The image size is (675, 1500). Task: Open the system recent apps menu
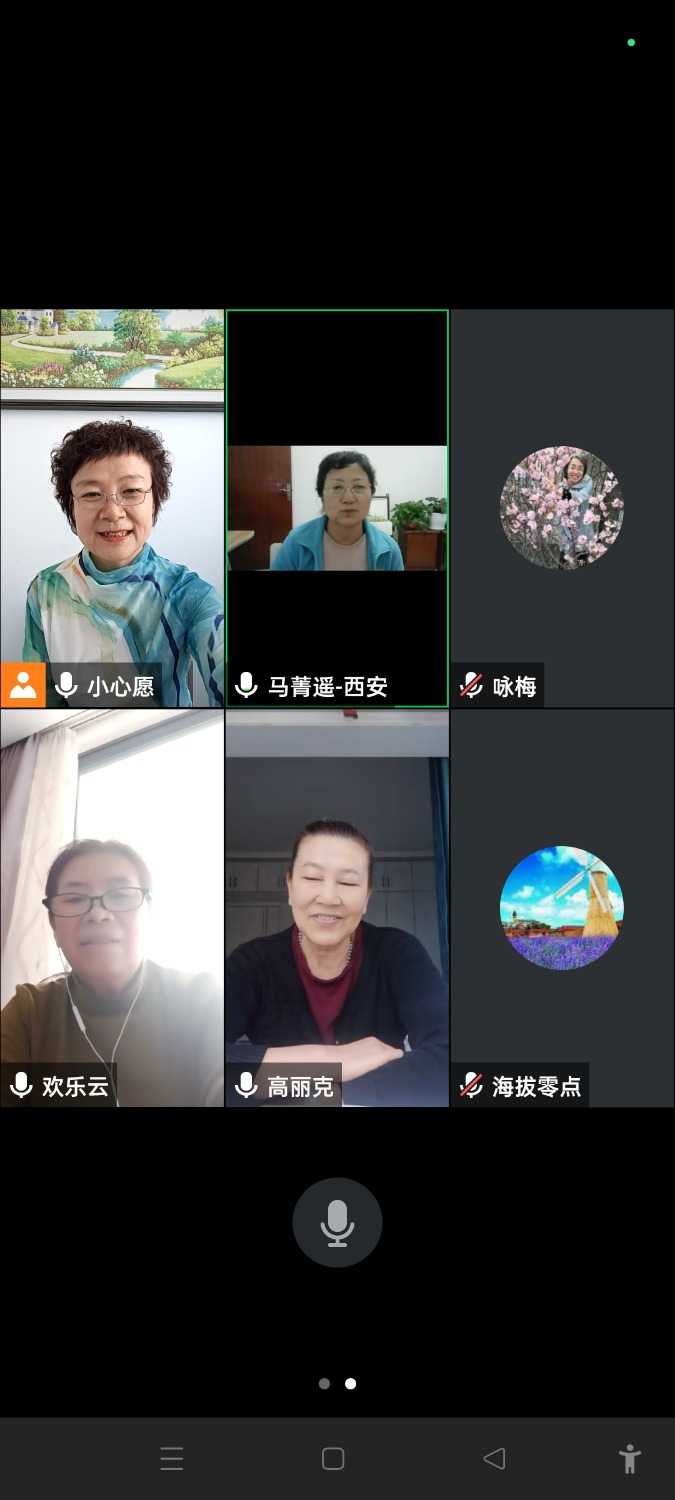pyautogui.click(x=172, y=1459)
